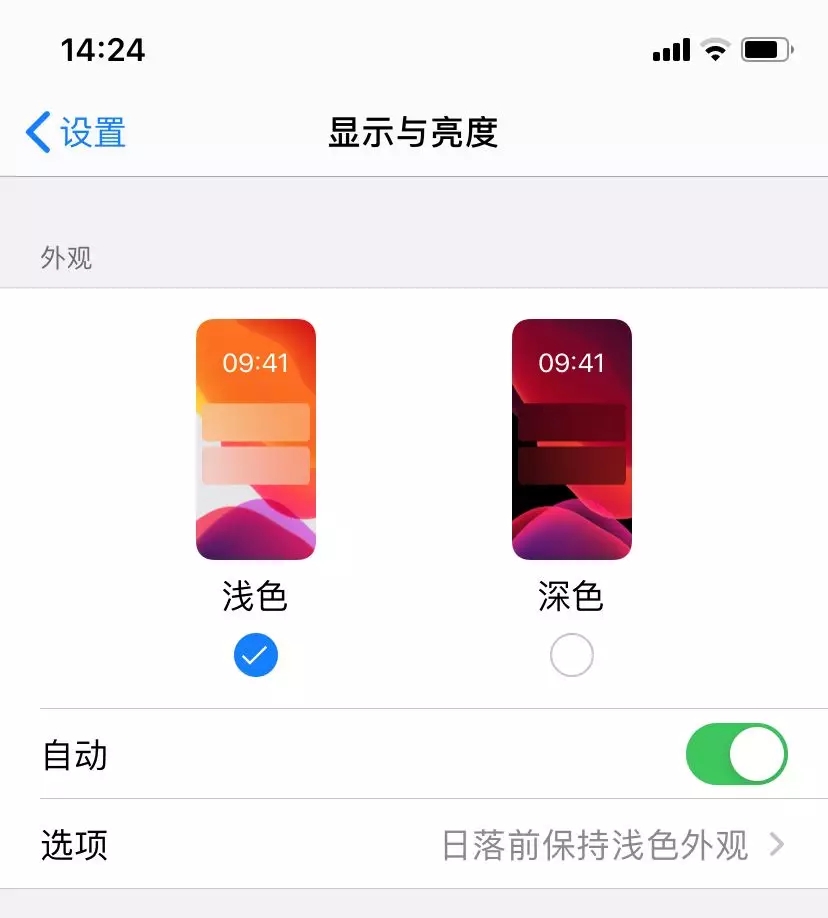Turn off the 自动 switch
The height and width of the screenshot is (918, 828).
[736, 754]
